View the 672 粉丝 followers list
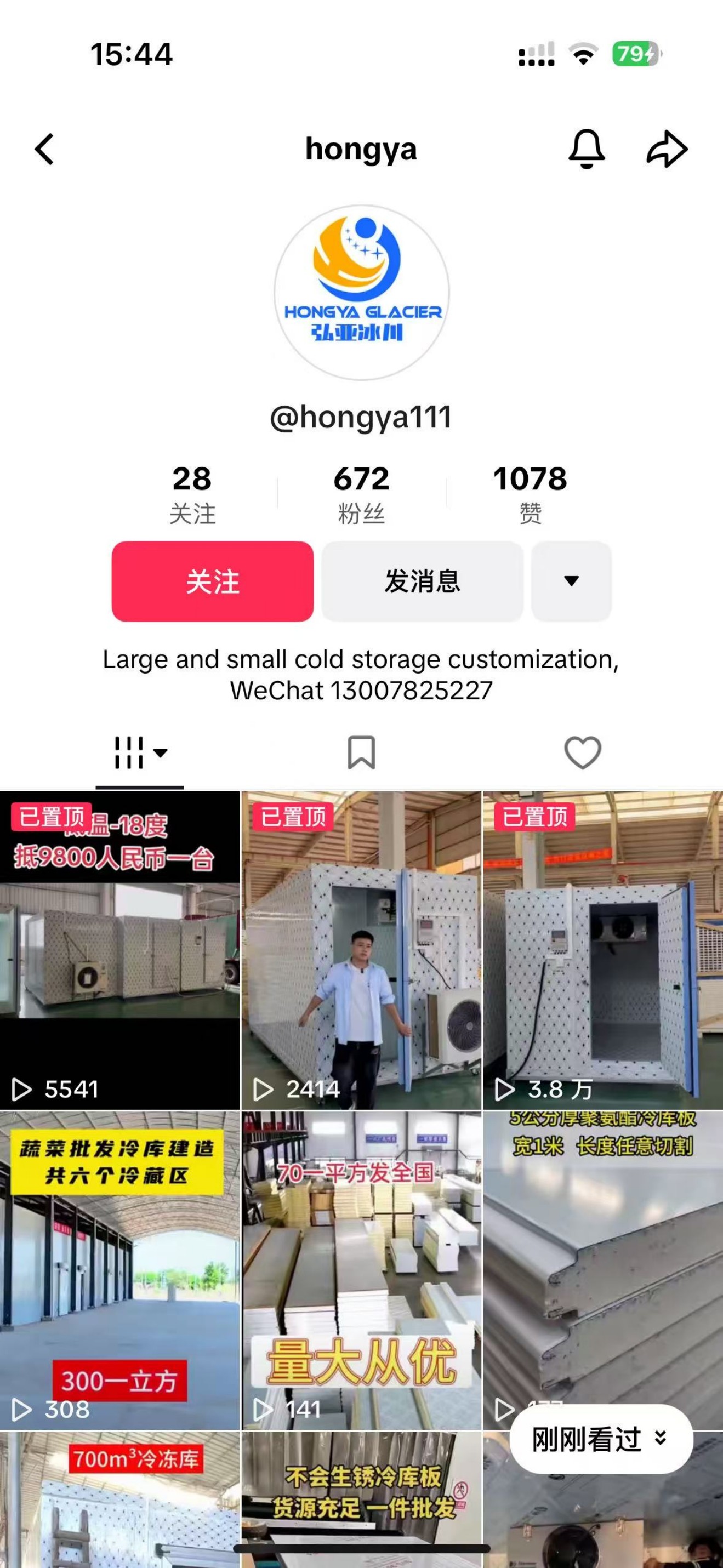This screenshot has height=1568, width=723. pos(362,494)
